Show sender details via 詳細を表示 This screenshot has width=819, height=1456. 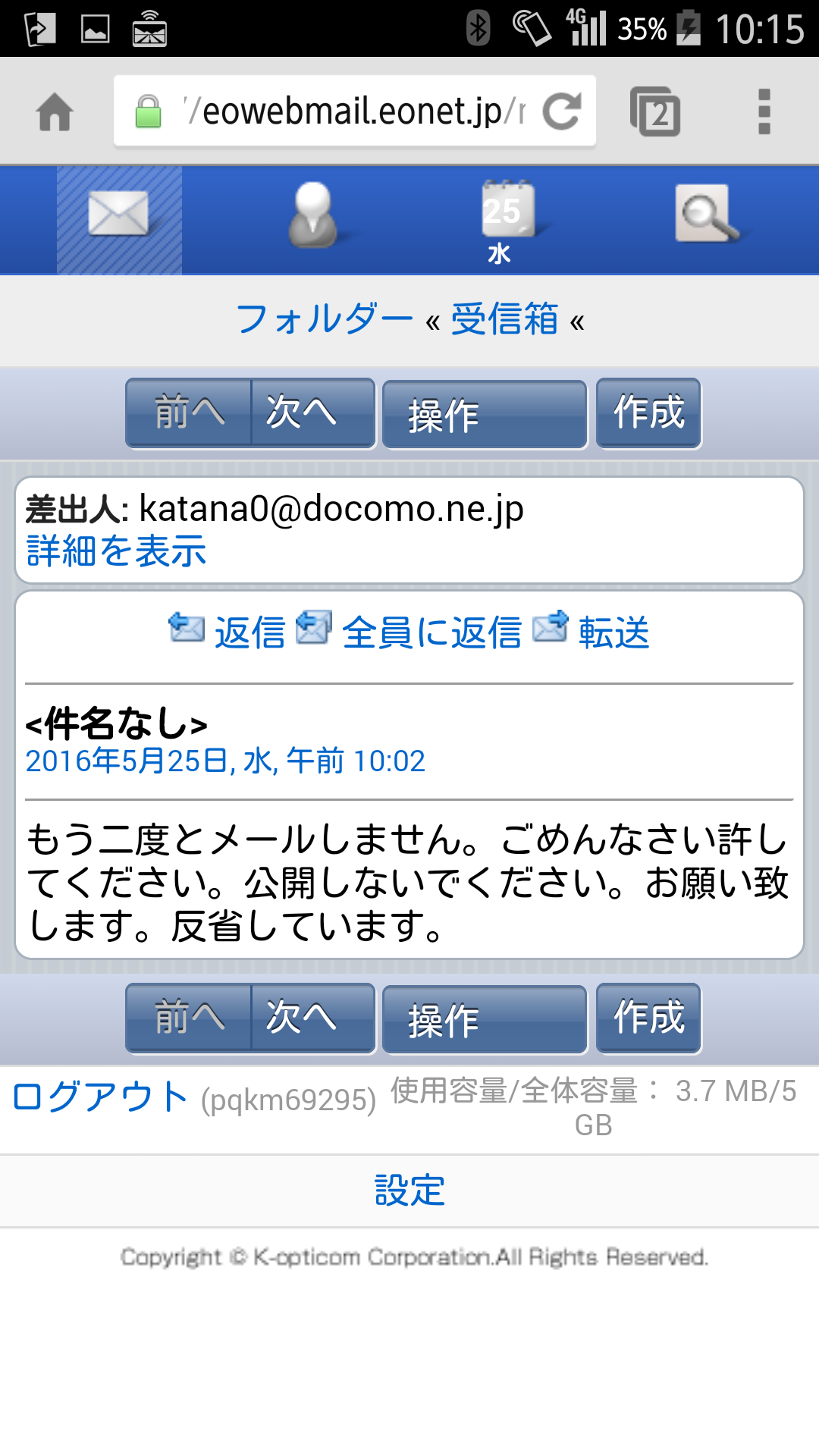coord(116,551)
